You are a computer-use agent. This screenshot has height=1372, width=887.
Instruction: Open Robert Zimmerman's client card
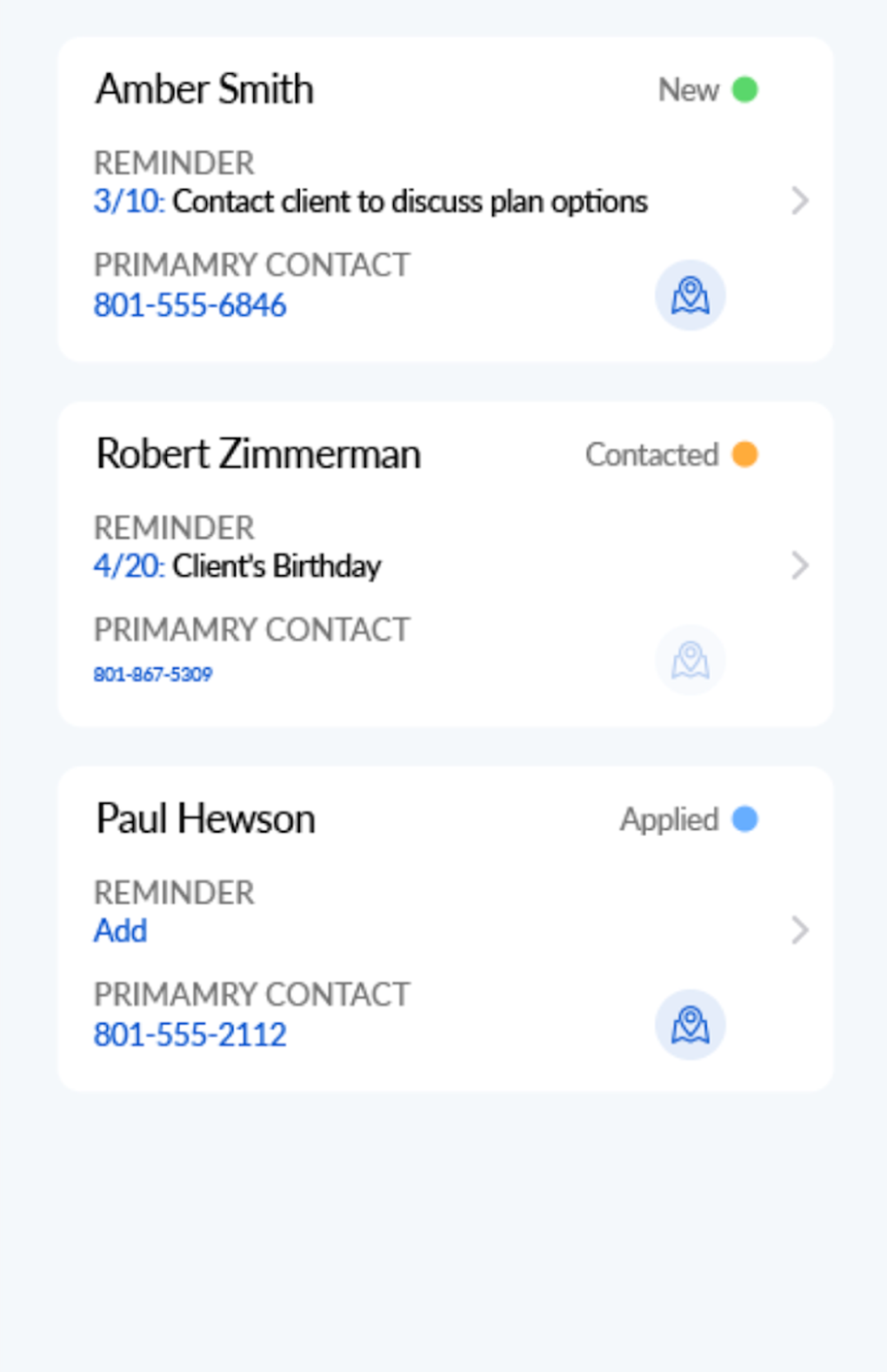coord(258,454)
